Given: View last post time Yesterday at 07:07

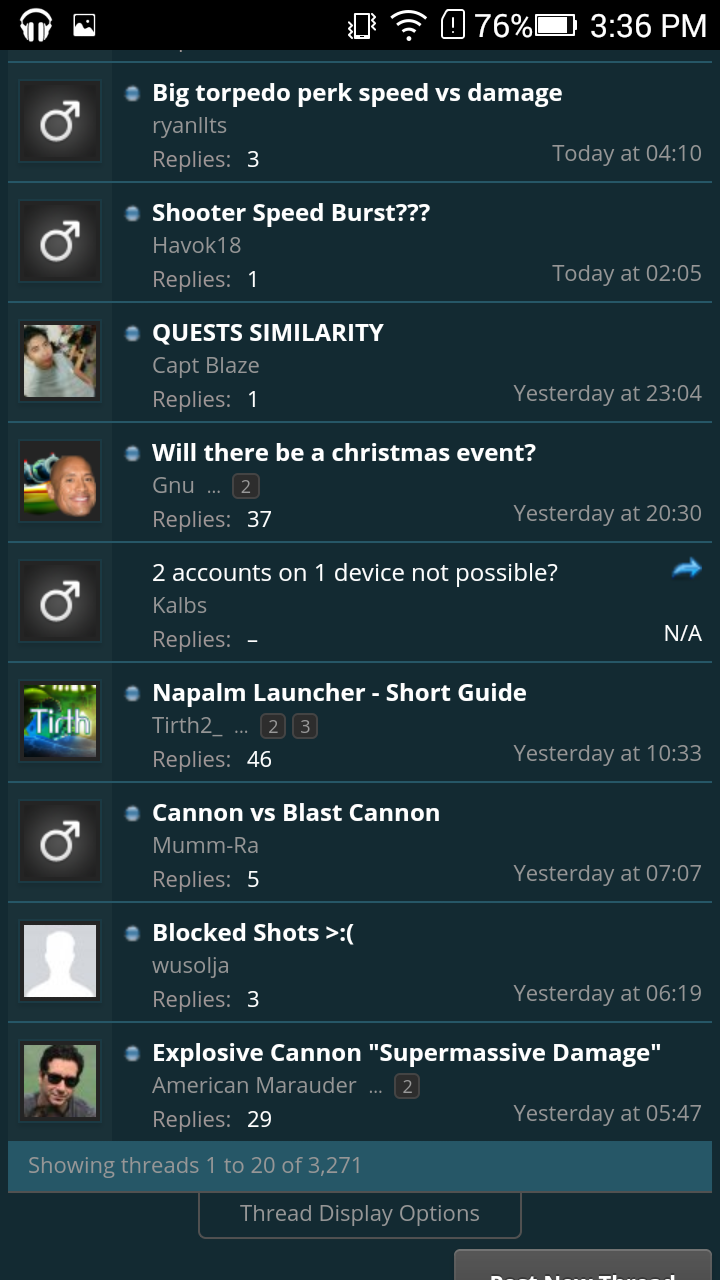Looking at the screenshot, I should click(607, 873).
